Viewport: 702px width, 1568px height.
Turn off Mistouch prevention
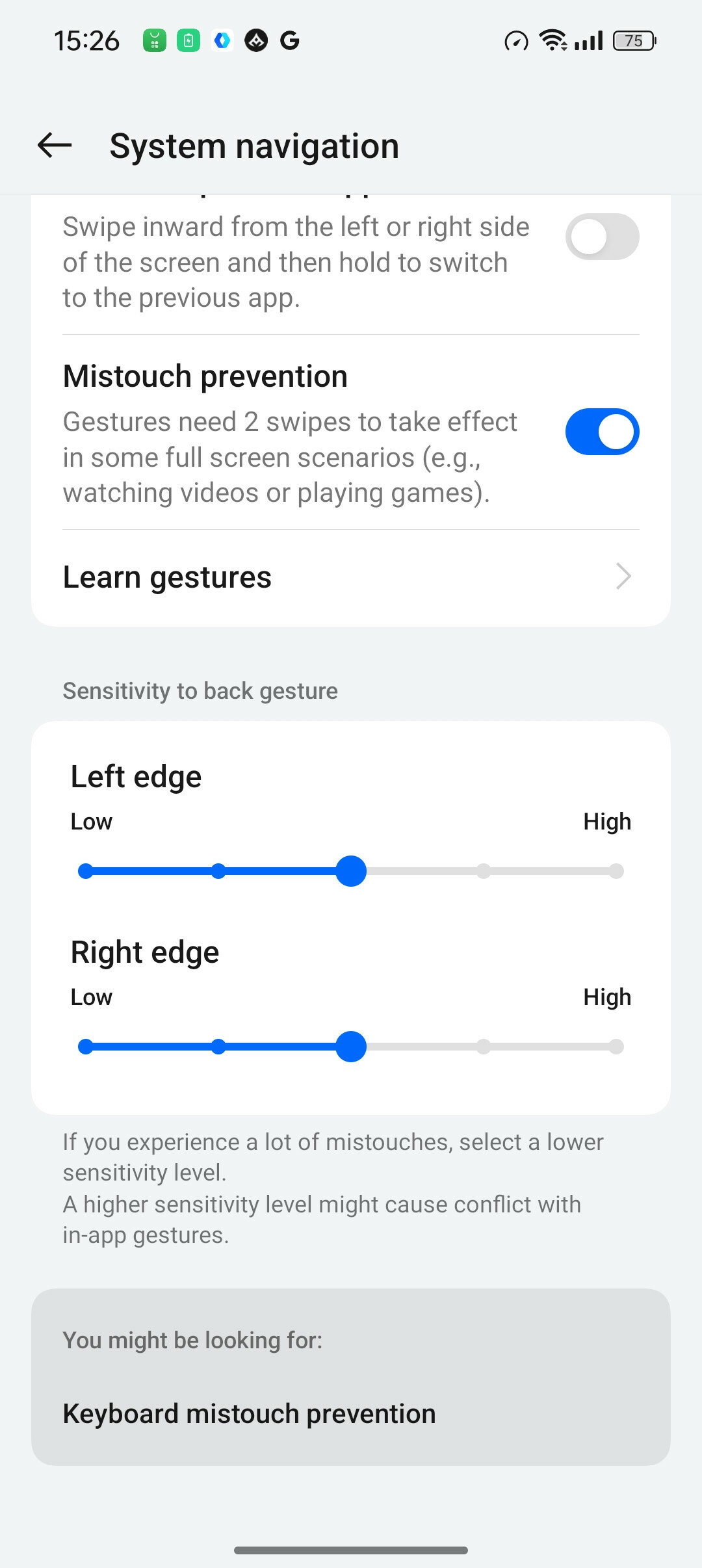pyautogui.click(x=602, y=432)
